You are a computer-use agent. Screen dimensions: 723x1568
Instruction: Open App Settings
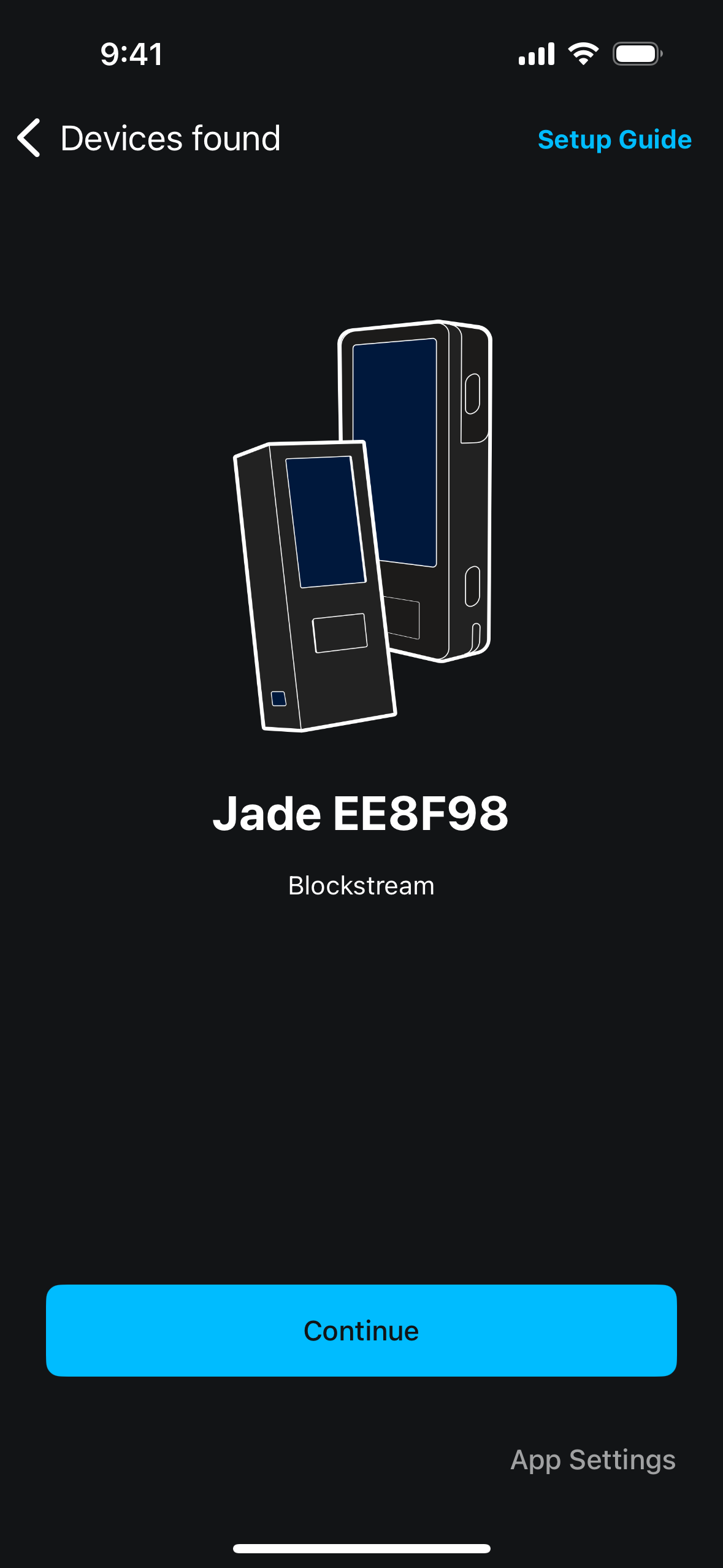tap(592, 1459)
